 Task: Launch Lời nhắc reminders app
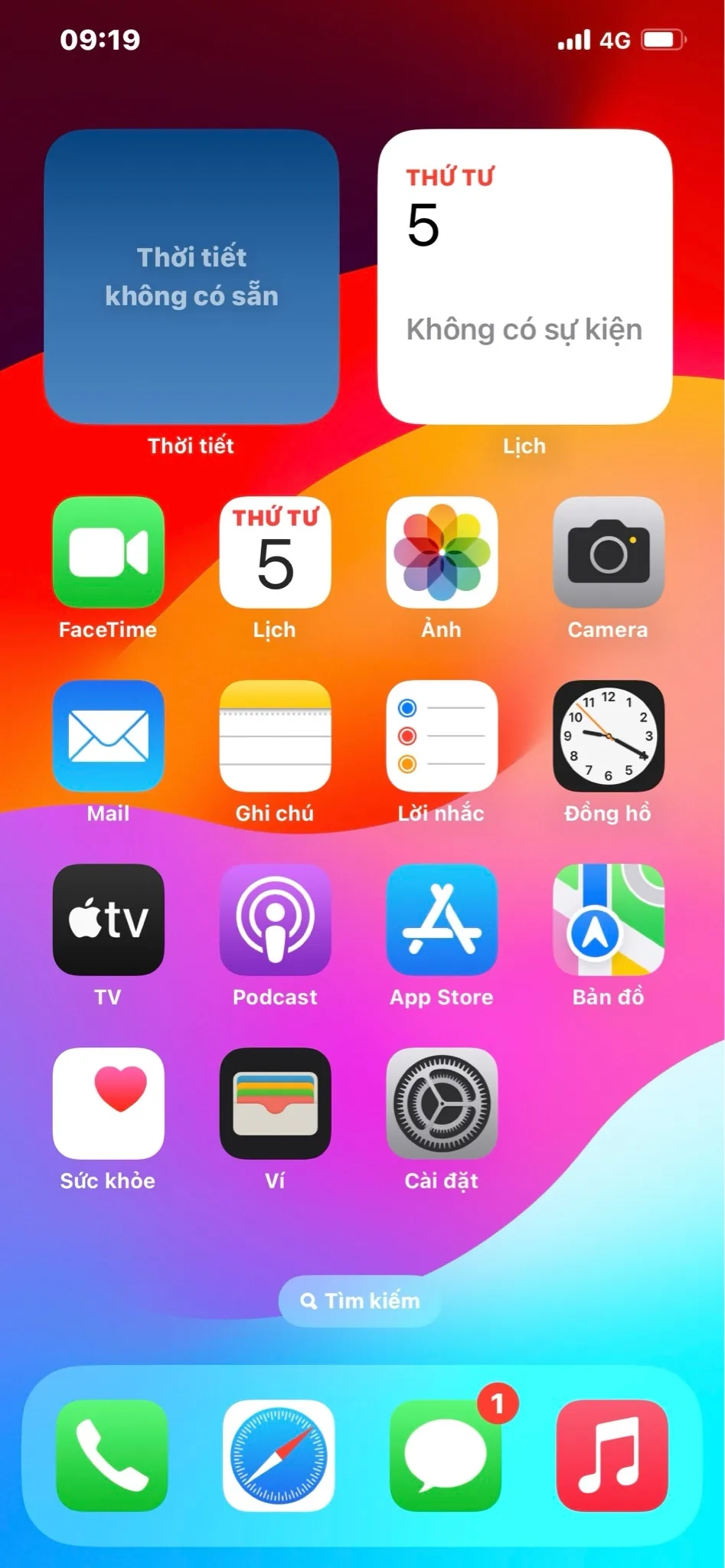pyautogui.click(x=442, y=736)
